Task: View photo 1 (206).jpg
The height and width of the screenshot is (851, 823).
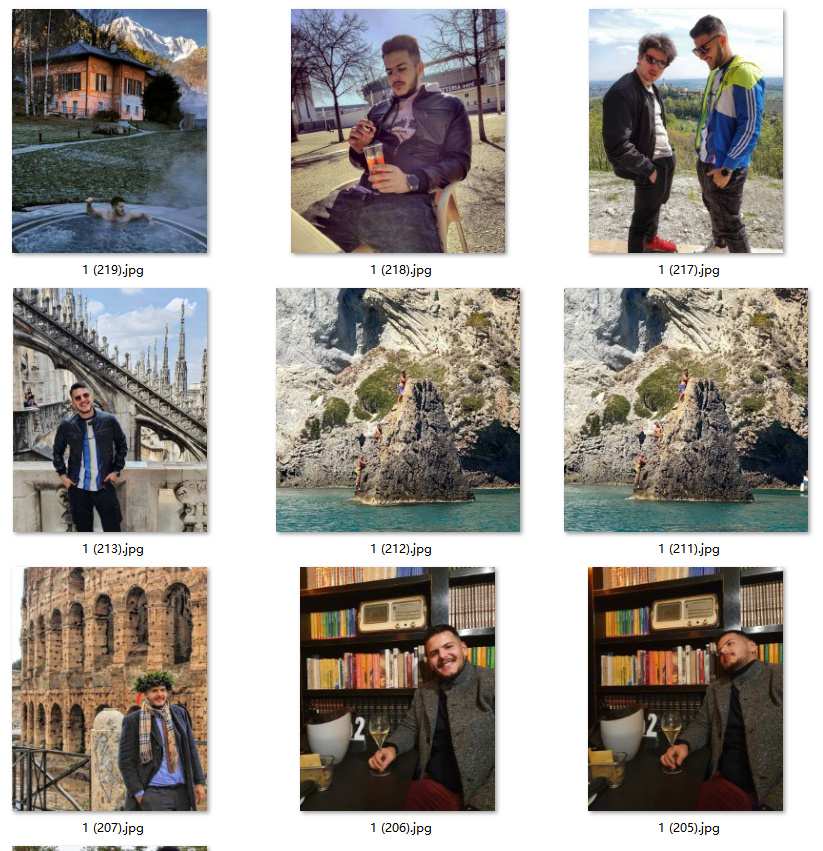Action: click(398, 689)
